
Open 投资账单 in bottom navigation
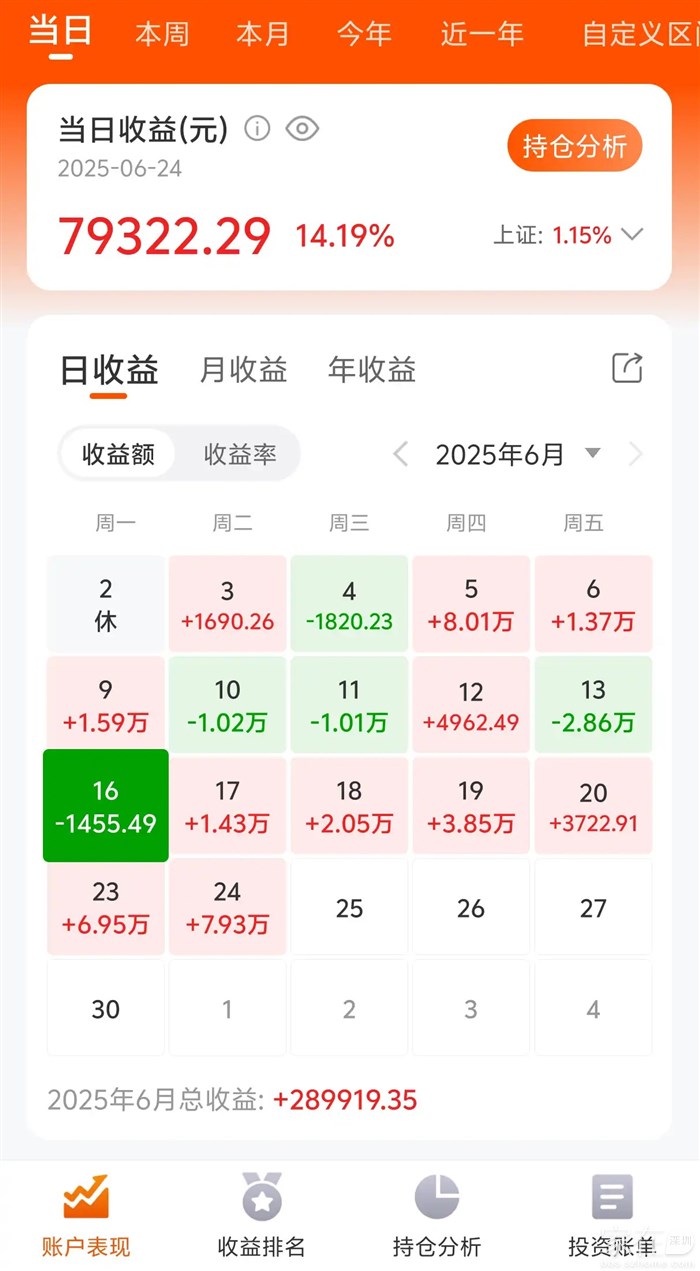612,1216
